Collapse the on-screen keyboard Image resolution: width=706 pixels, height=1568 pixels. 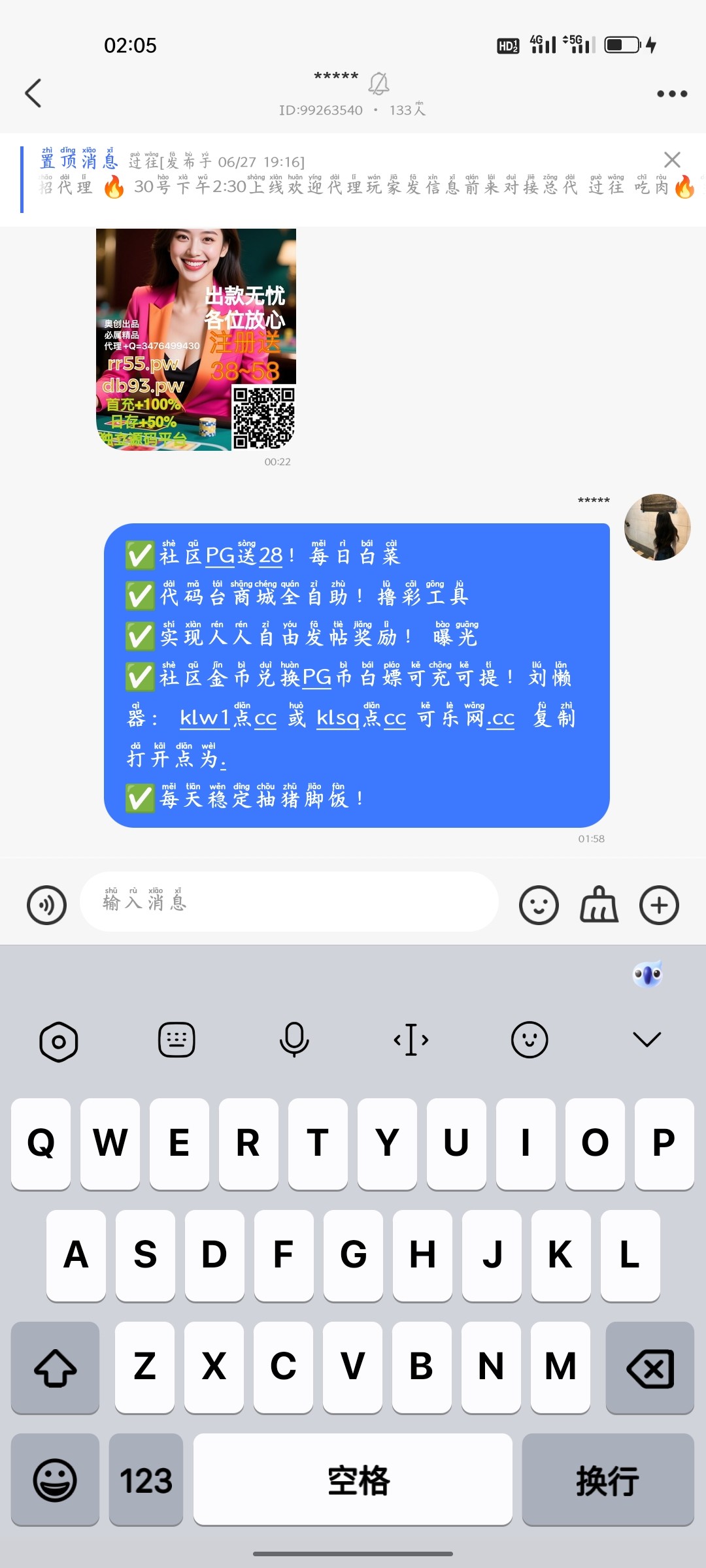tap(647, 1040)
